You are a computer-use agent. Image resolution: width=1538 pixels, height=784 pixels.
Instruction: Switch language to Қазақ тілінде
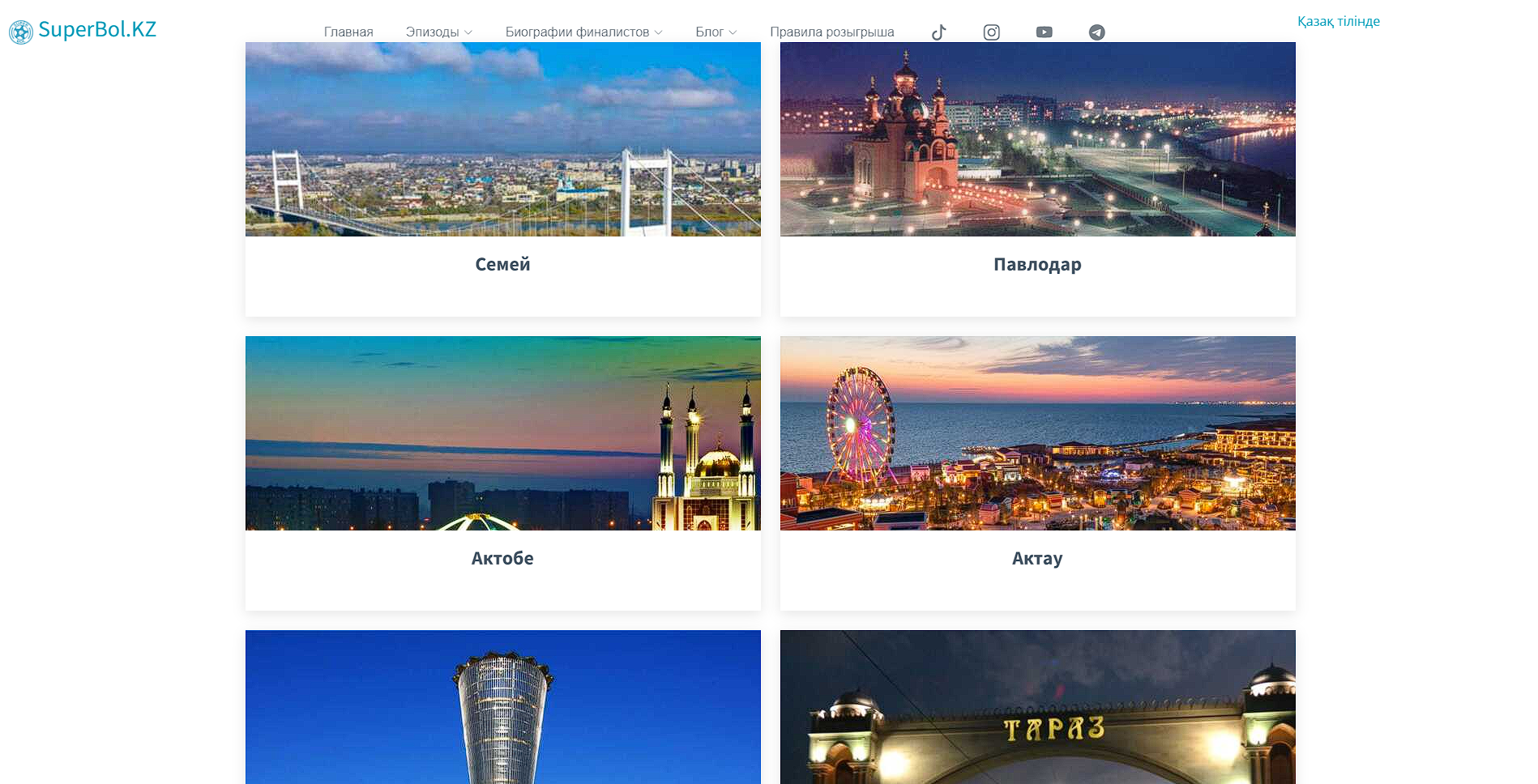point(1338,22)
